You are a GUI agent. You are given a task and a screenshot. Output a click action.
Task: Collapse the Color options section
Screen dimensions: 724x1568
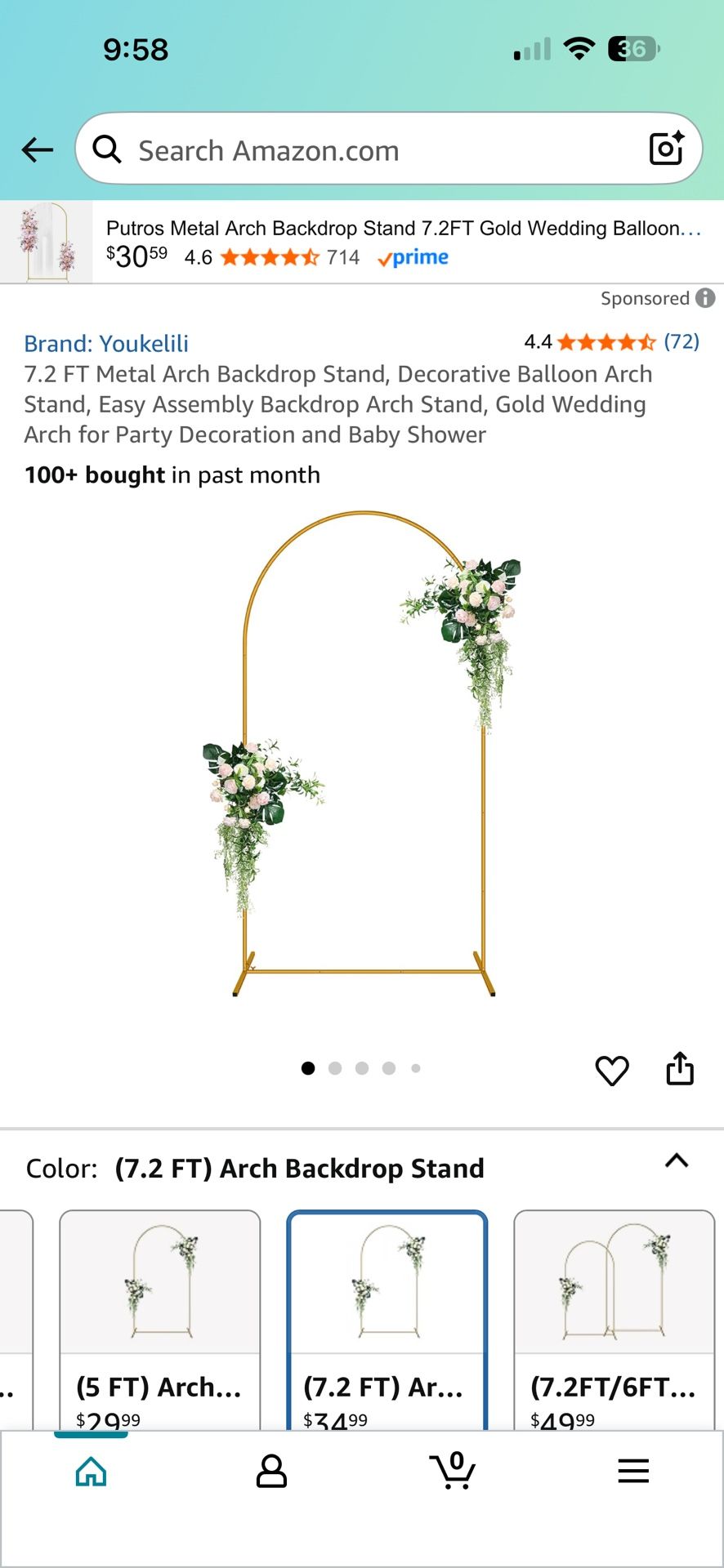coord(677,1161)
